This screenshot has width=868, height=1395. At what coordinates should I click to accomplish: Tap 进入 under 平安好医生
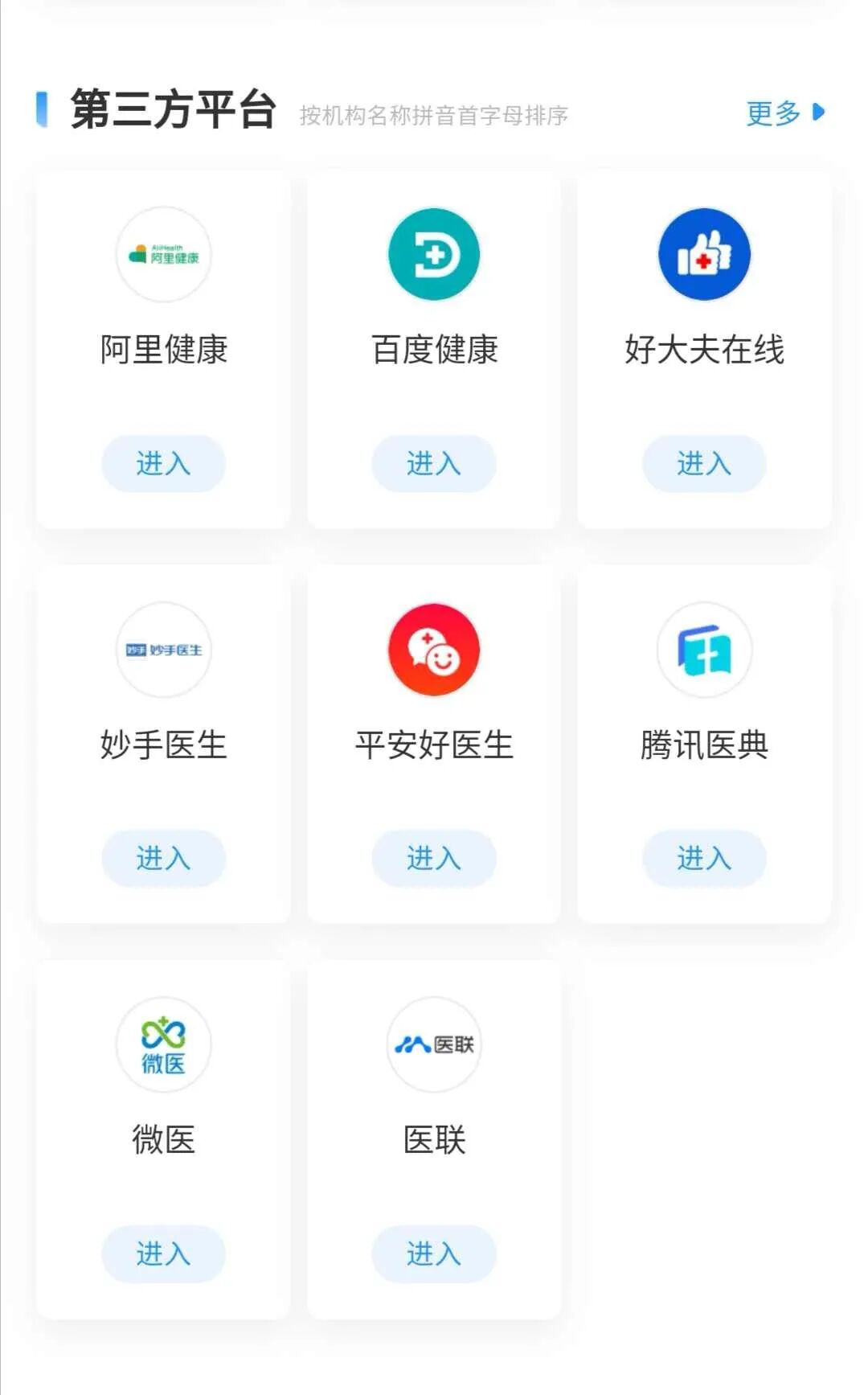tap(434, 859)
